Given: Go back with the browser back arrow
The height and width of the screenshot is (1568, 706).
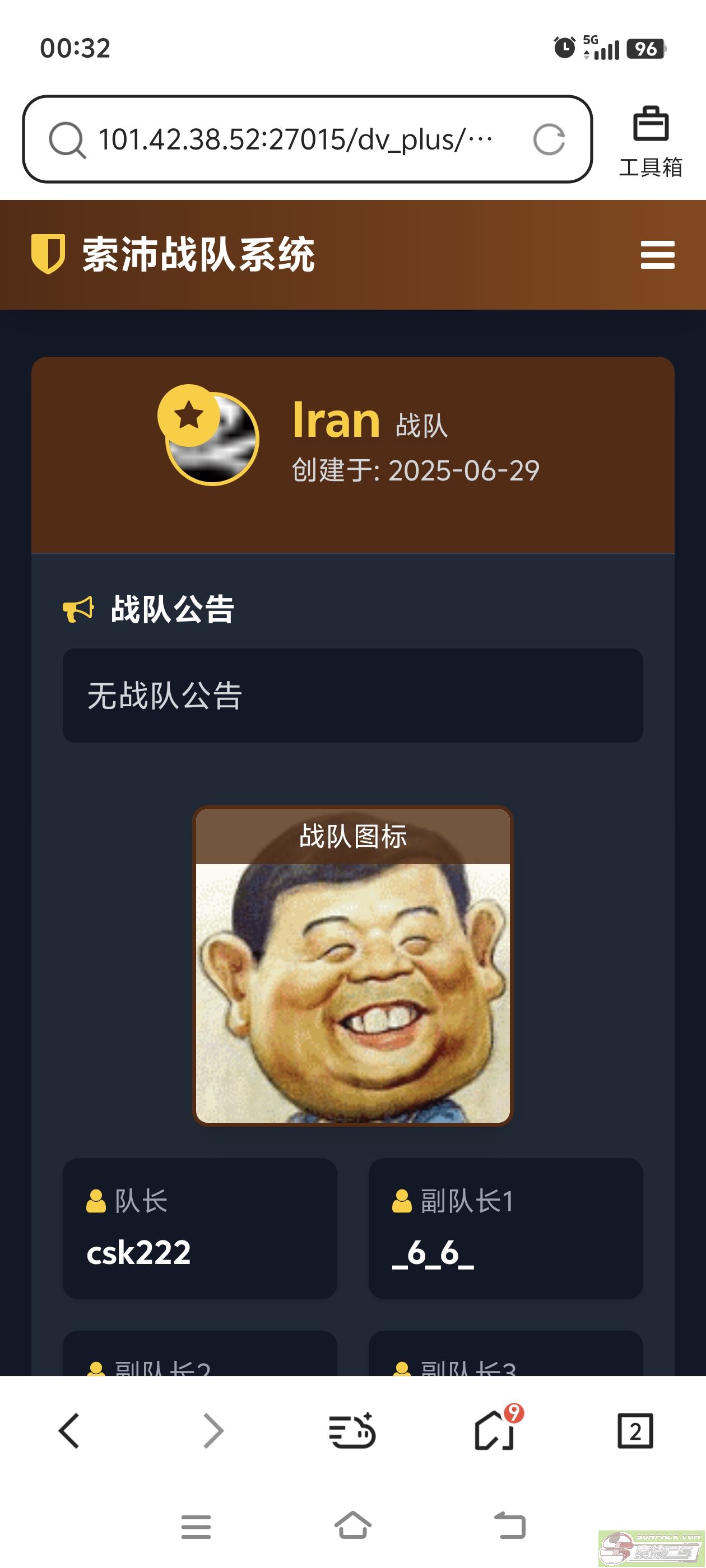Looking at the screenshot, I should coord(69,1430).
